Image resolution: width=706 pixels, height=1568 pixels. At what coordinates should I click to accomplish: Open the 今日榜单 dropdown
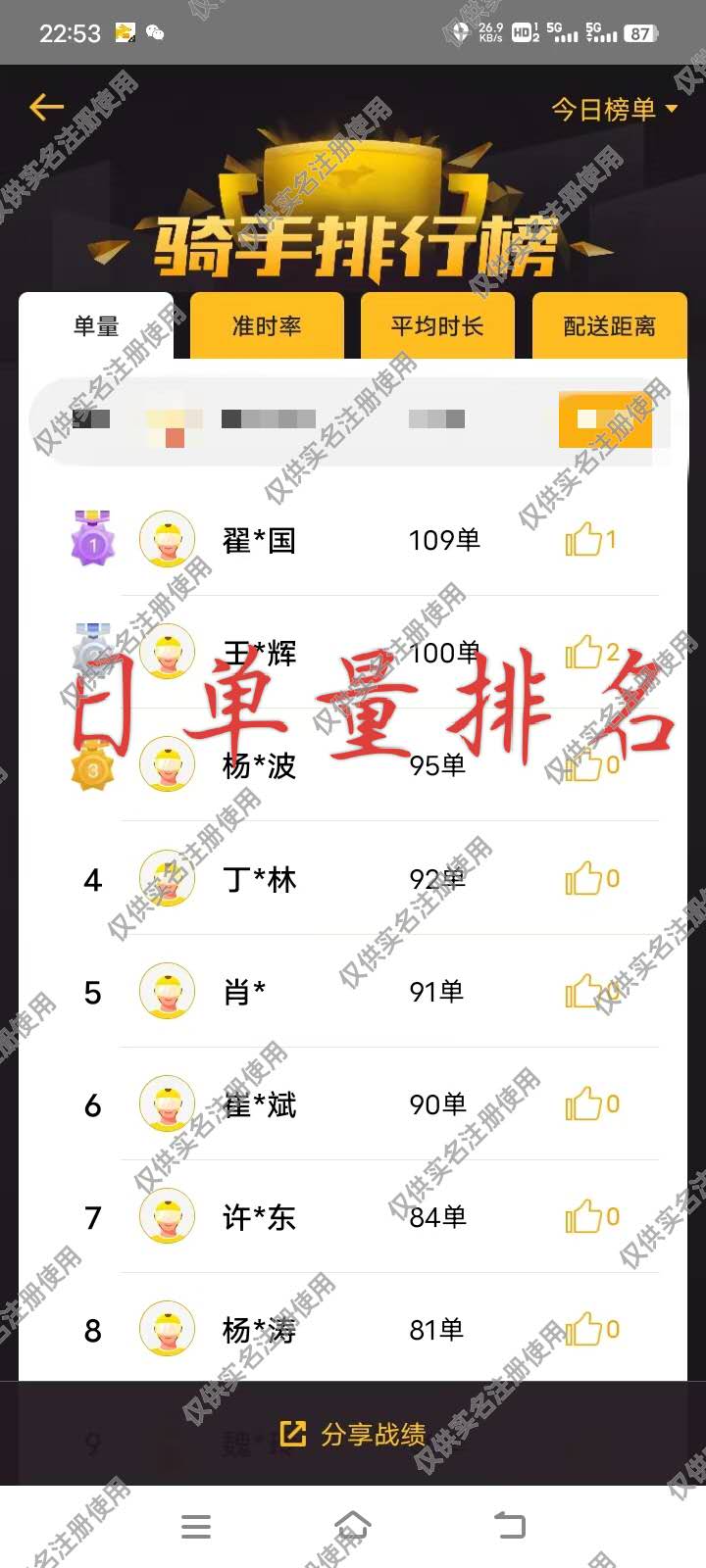coord(614,109)
